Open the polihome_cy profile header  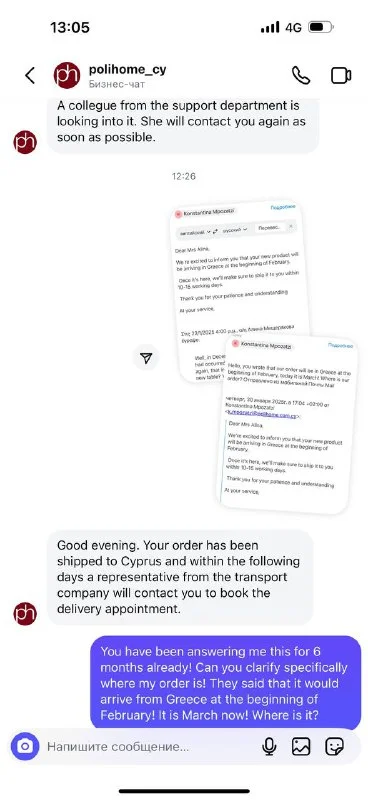click(x=110, y=76)
